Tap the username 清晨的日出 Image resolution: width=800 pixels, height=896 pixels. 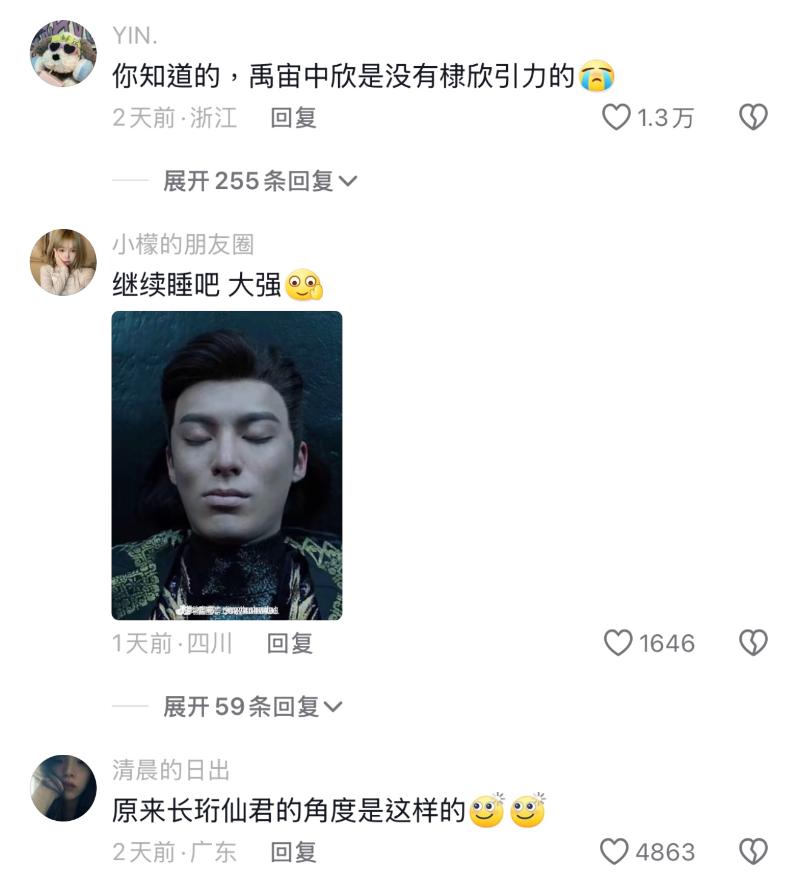tap(171, 769)
